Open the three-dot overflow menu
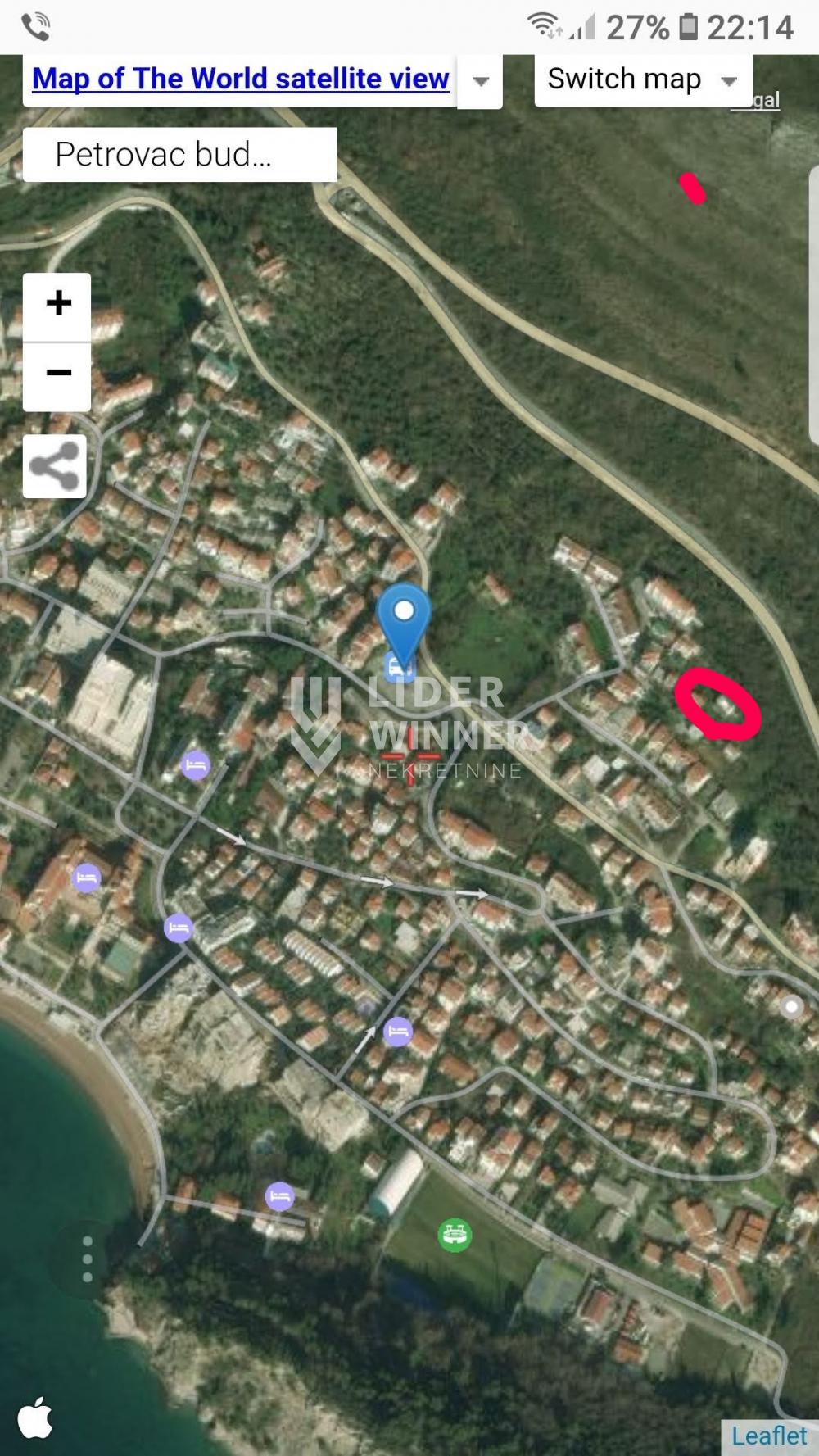Image resolution: width=819 pixels, height=1456 pixels. [88, 1259]
